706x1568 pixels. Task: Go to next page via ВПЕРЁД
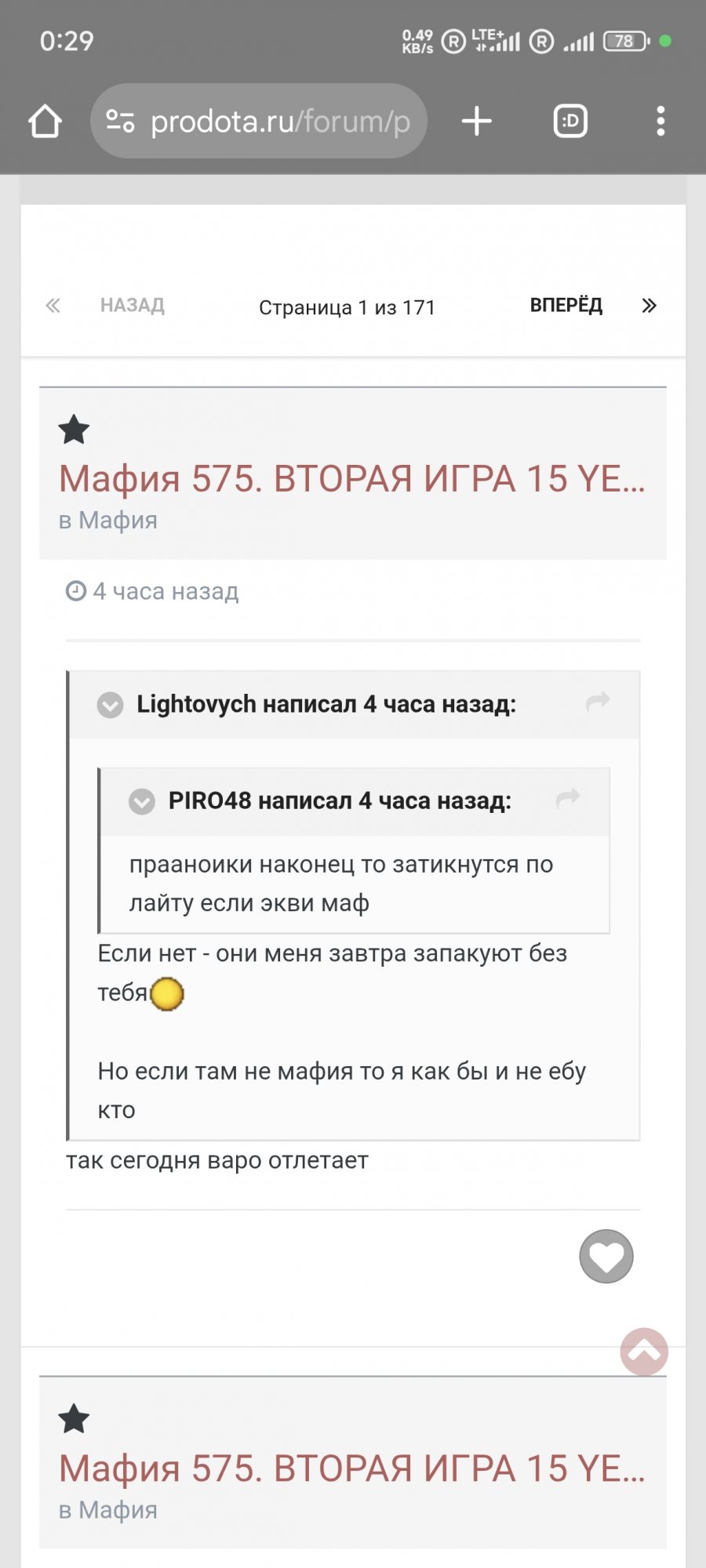[x=566, y=305]
